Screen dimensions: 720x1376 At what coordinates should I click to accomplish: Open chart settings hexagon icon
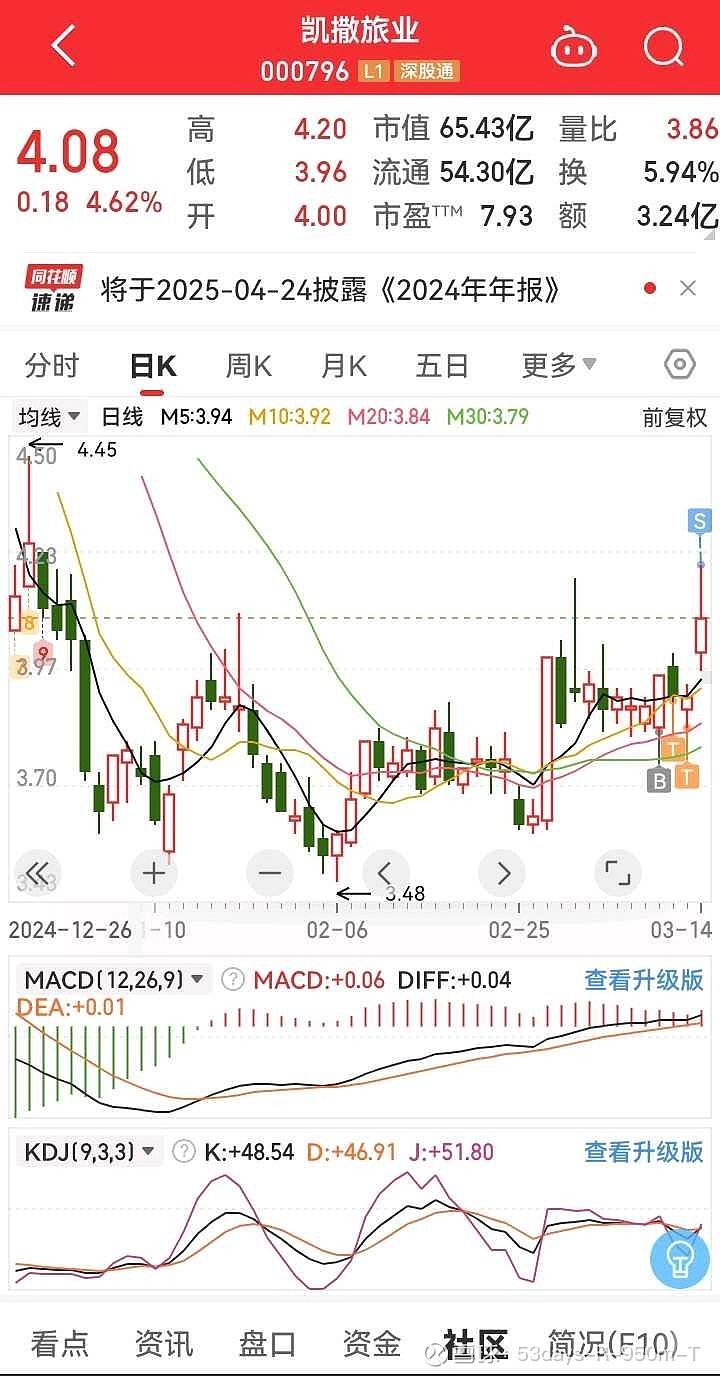point(679,365)
